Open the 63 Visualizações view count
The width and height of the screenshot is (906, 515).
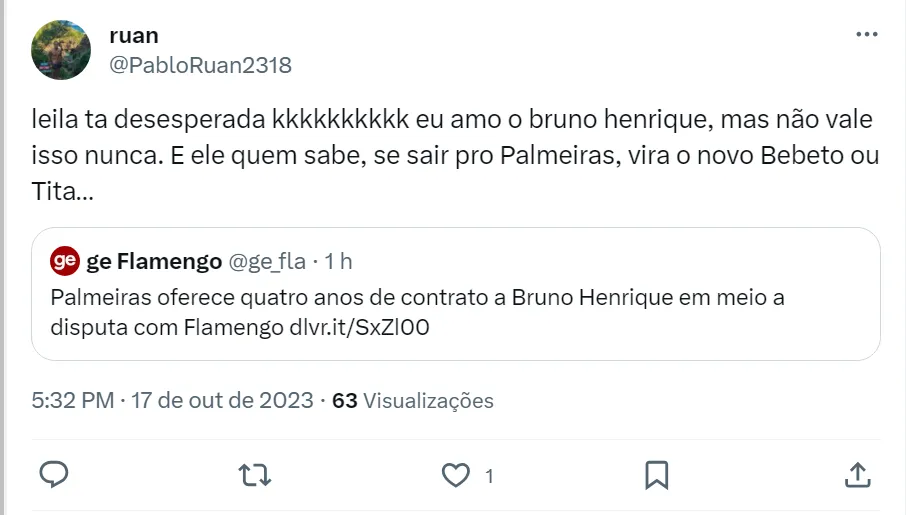pyautogui.click(x=413, y=401)
